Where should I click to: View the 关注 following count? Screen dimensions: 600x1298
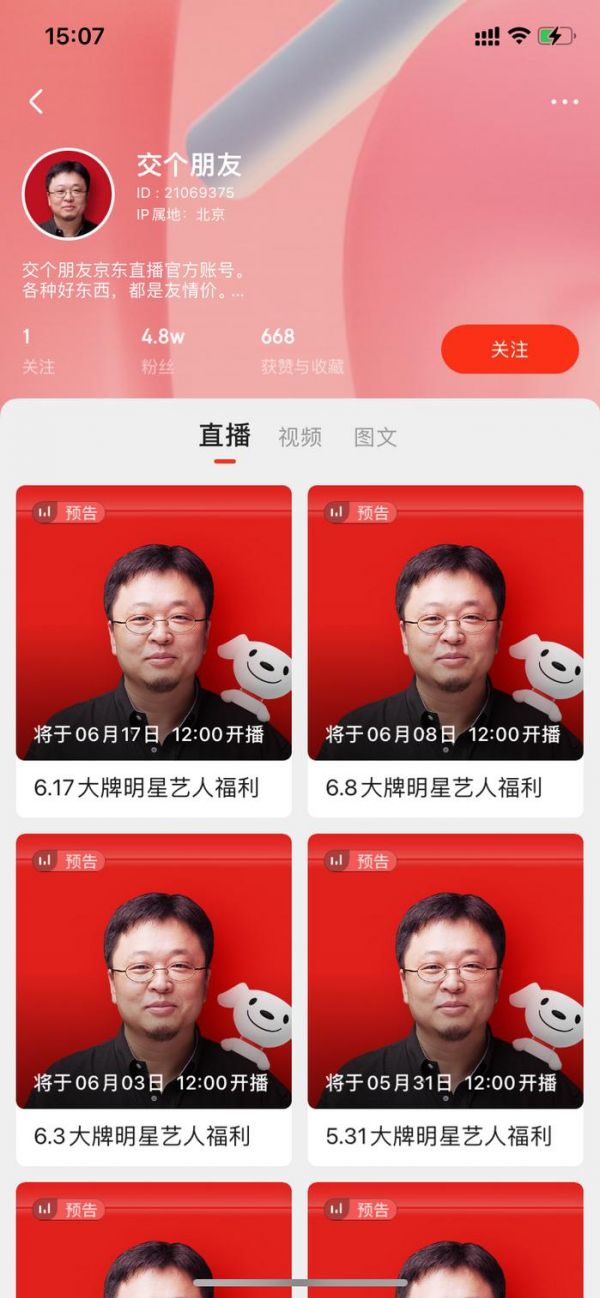point(38,350)
